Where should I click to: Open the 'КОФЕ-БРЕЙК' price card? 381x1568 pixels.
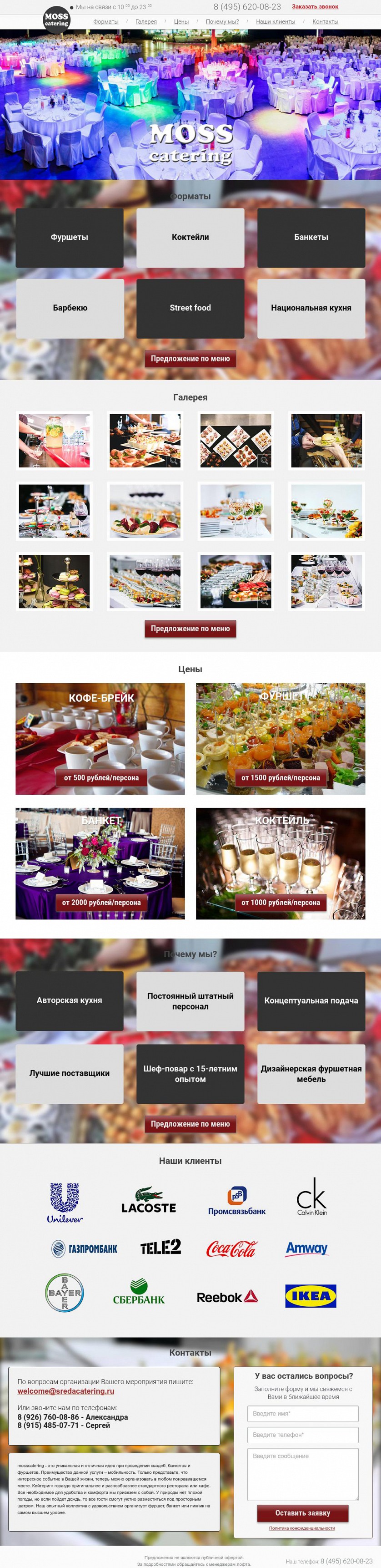[x=100, y=738]
